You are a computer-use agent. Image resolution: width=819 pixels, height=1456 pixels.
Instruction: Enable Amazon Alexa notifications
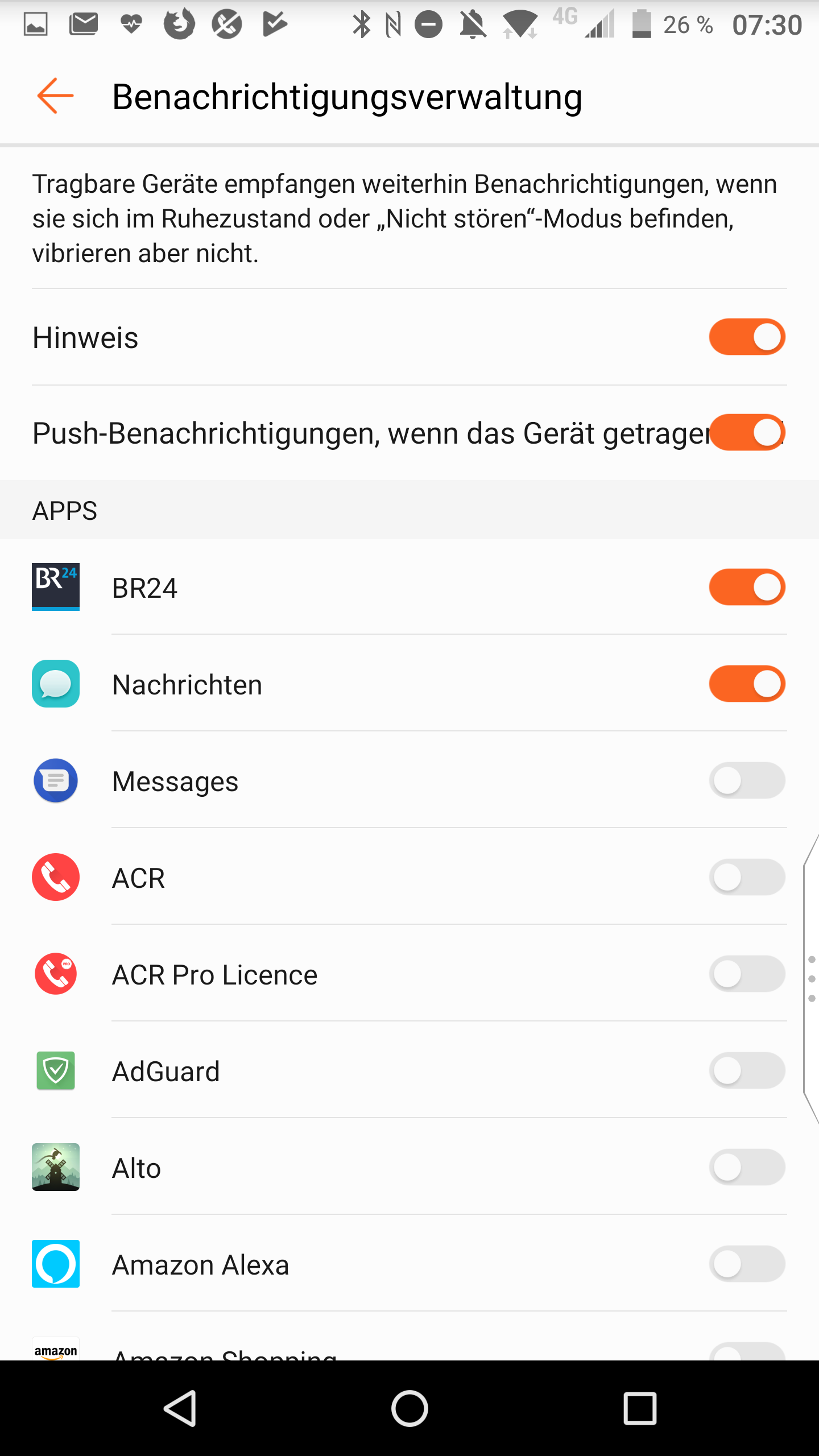(x=747, y=1264)
